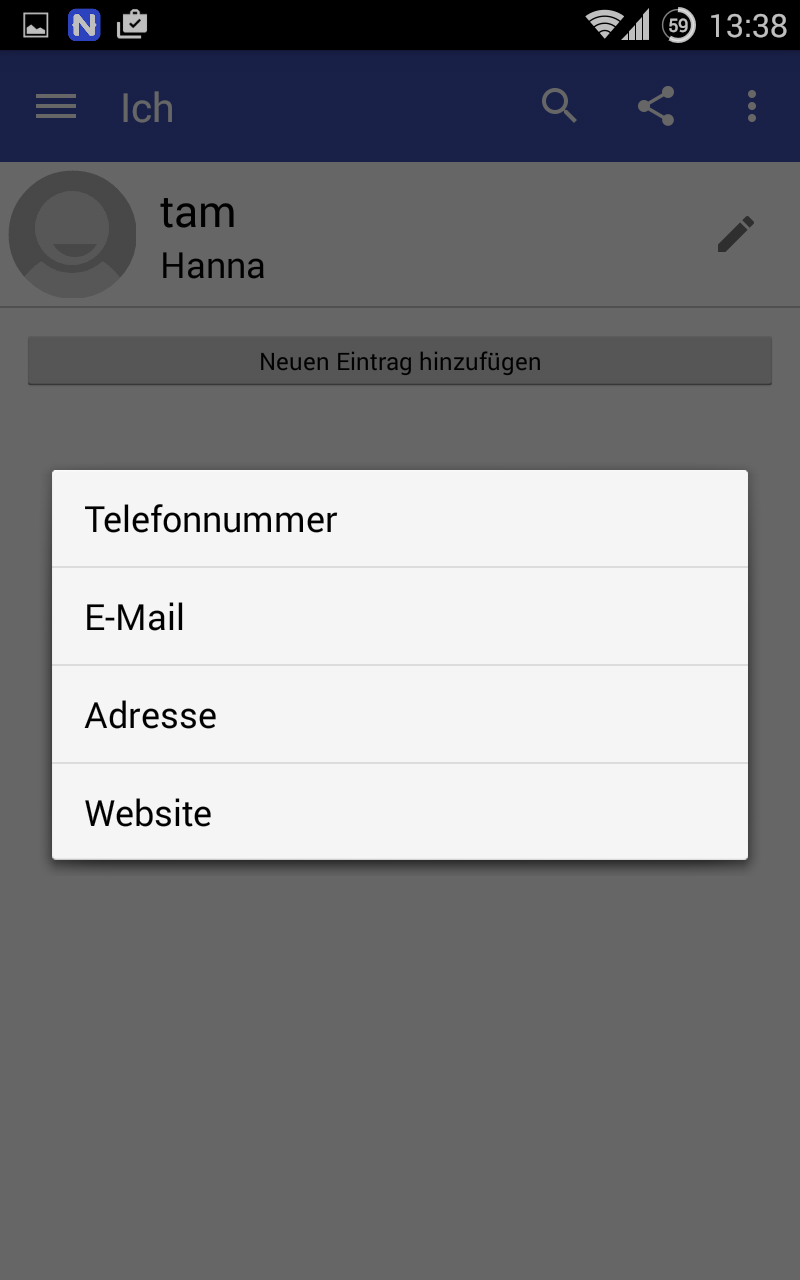Image resolution: width=800 pixels, height=1280 pixels.
Task: Select Telefonnummer from the entry list
Action: (400, 519)
